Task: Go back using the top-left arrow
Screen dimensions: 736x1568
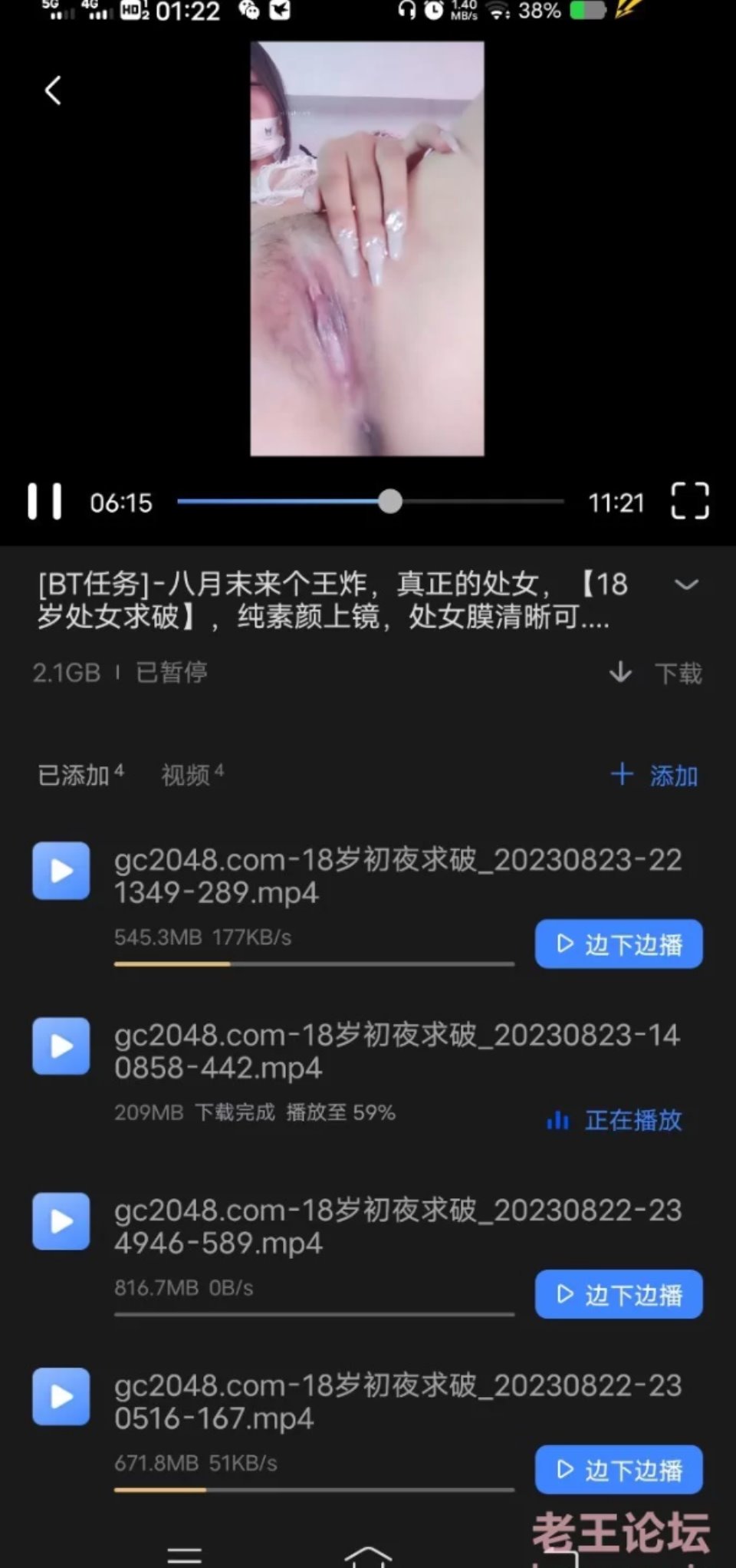Action: click(x=52, y=91)
